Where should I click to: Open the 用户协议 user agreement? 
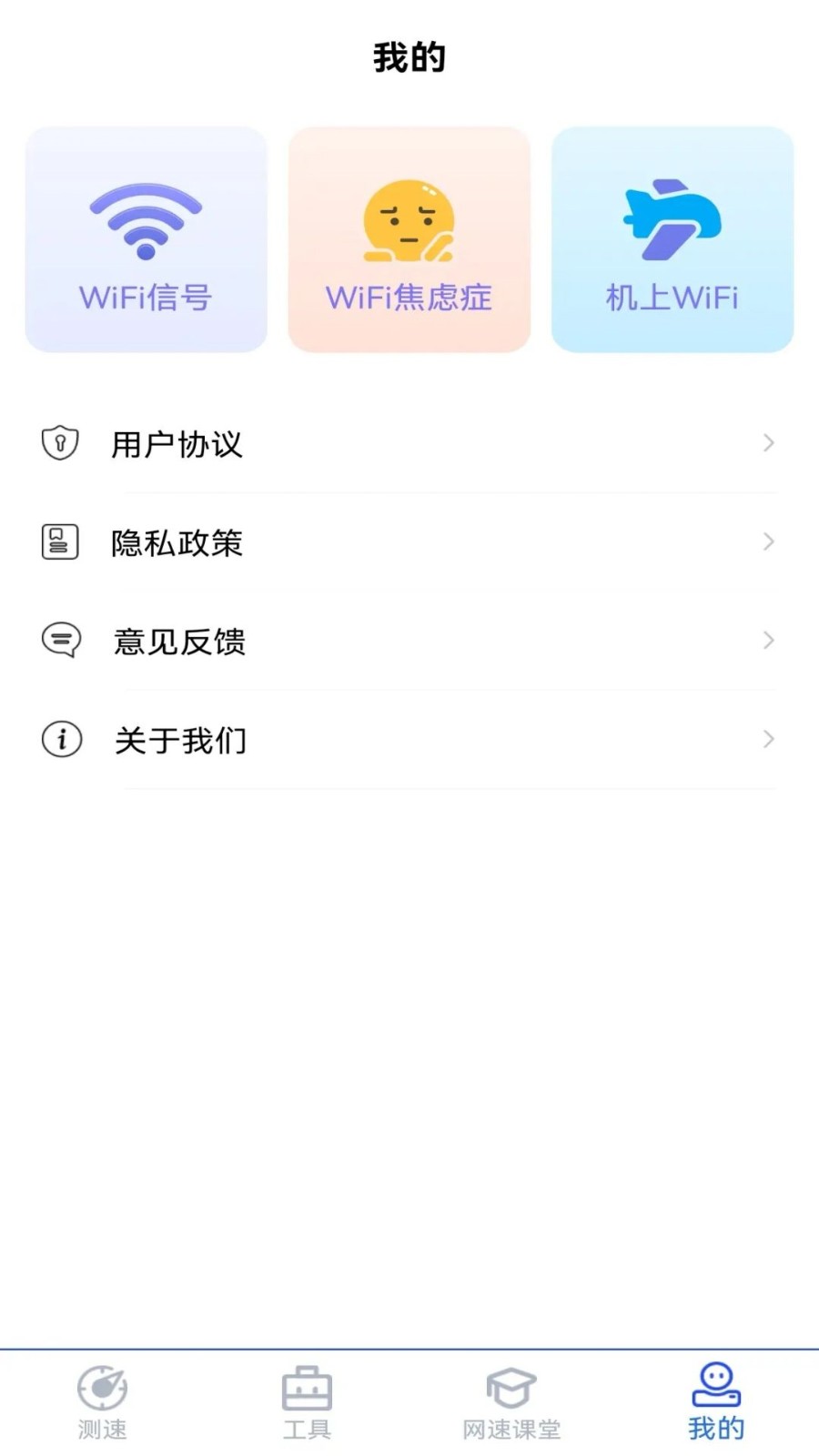pyautogui.click(x=177, y=444)
